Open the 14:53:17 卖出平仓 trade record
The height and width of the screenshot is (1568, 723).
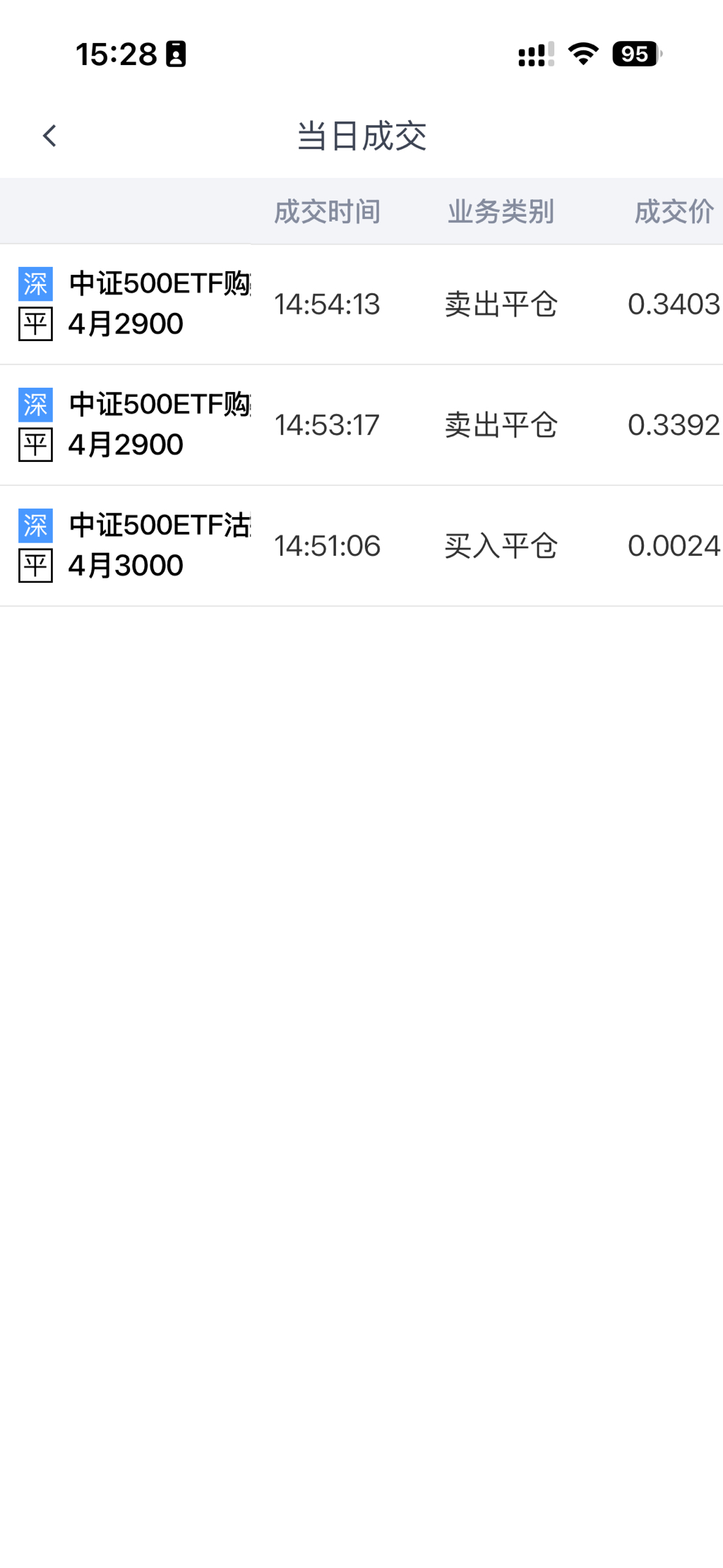pos(360,425)
